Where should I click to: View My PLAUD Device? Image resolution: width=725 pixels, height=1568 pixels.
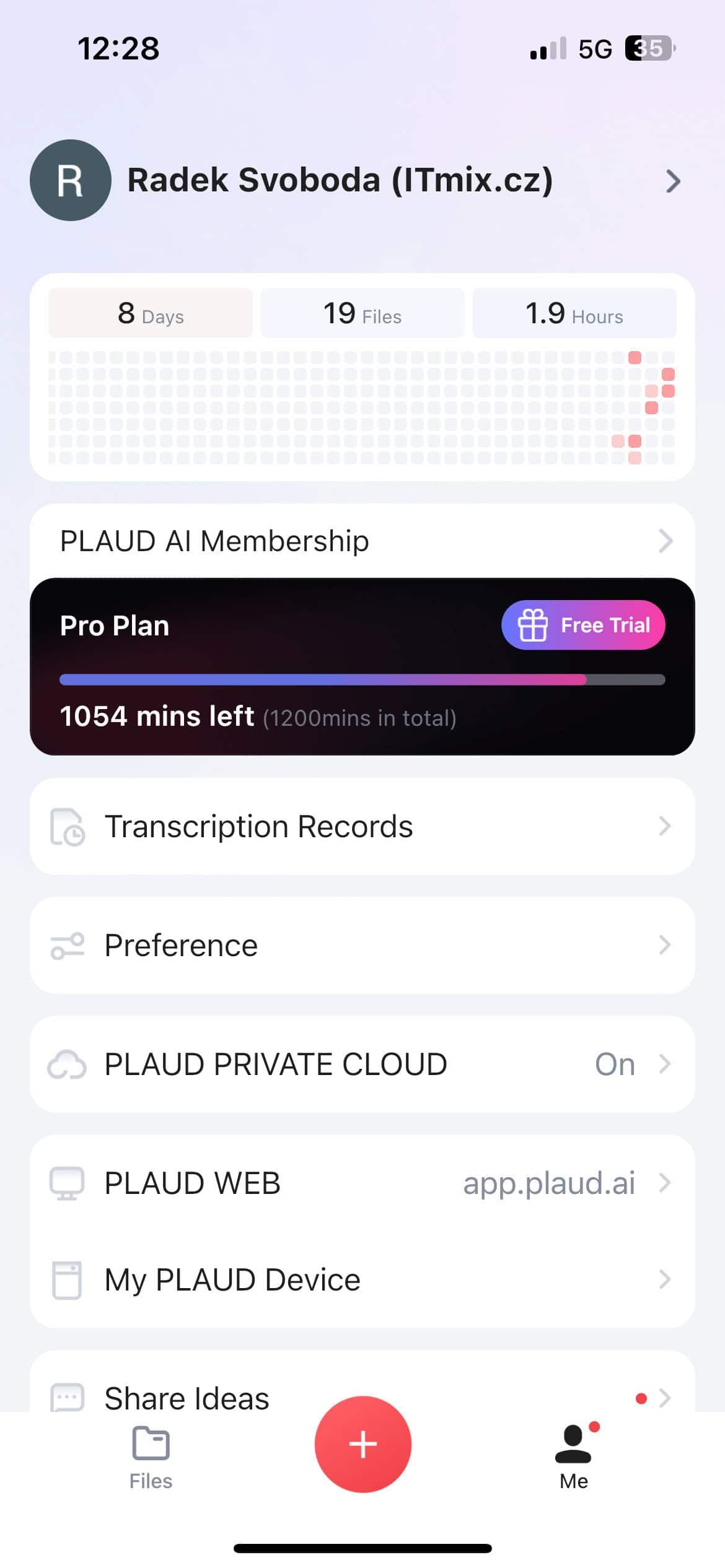(362, 1279)
